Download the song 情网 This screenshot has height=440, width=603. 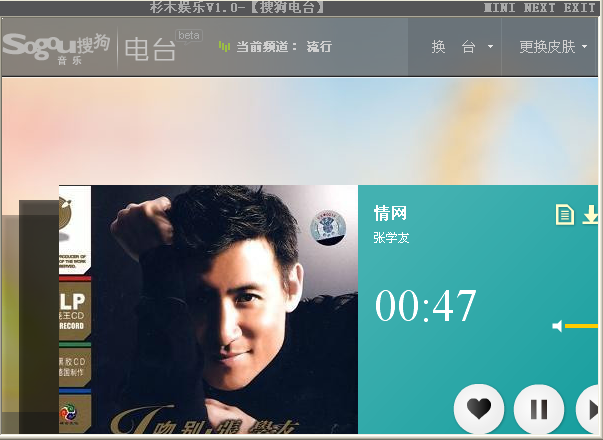click(591, 214)
